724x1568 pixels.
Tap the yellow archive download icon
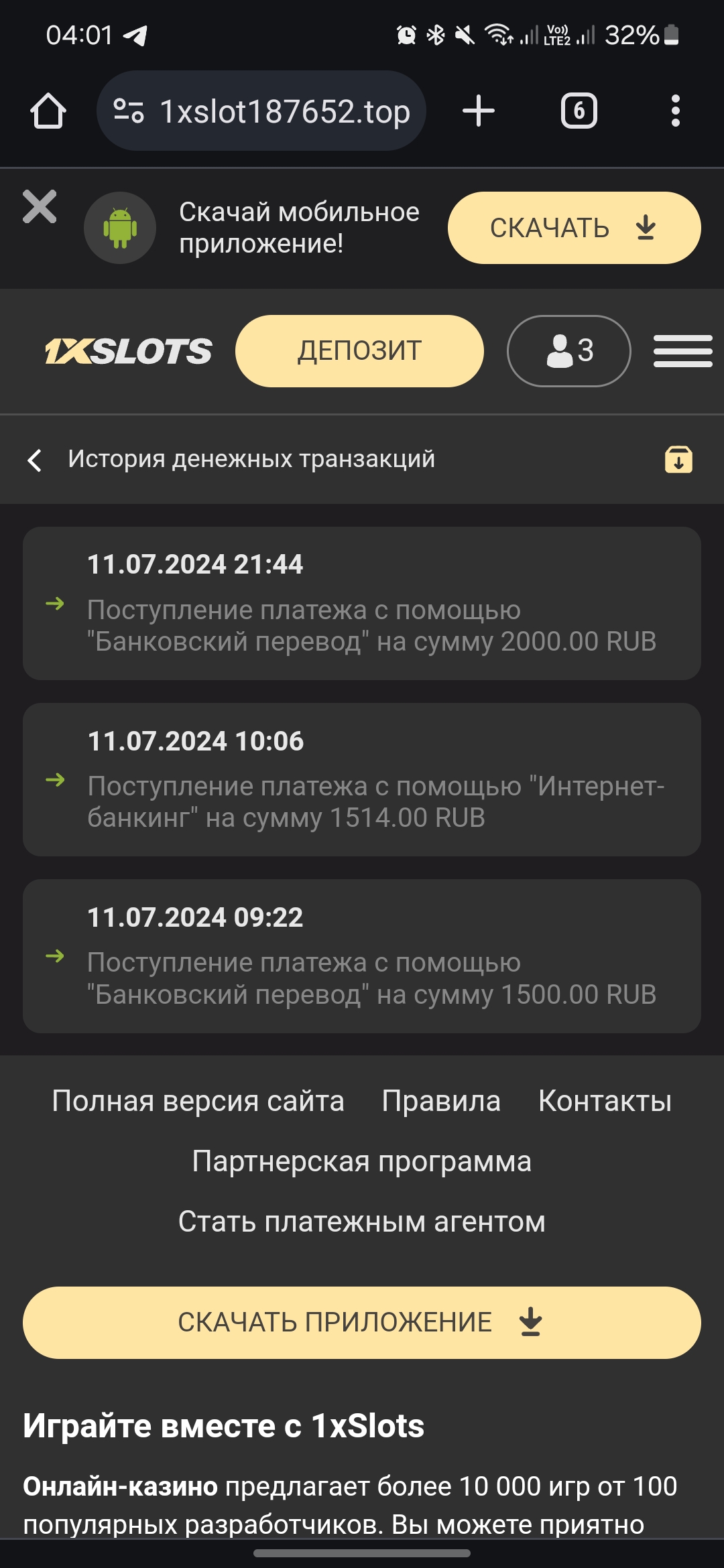point(678,460)
